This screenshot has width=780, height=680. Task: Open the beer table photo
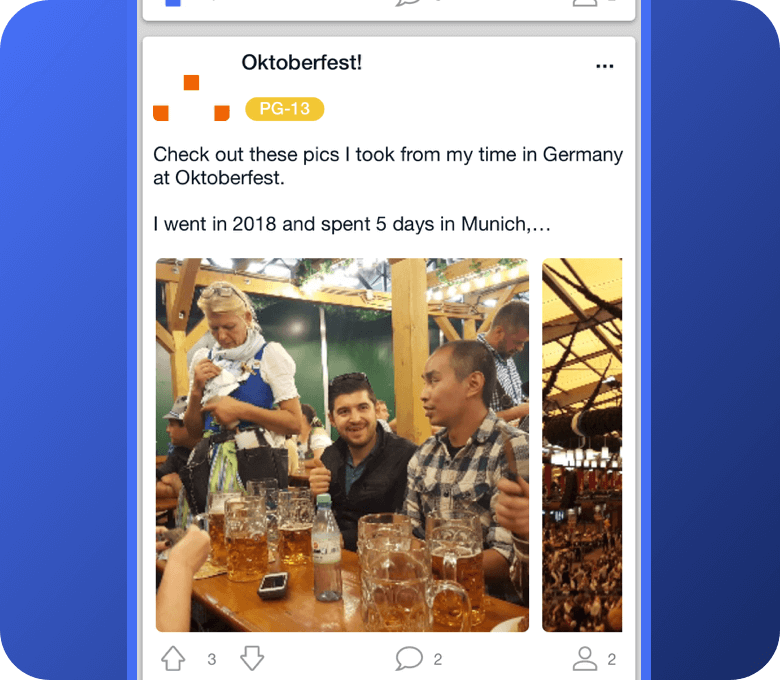coord(342,445)
